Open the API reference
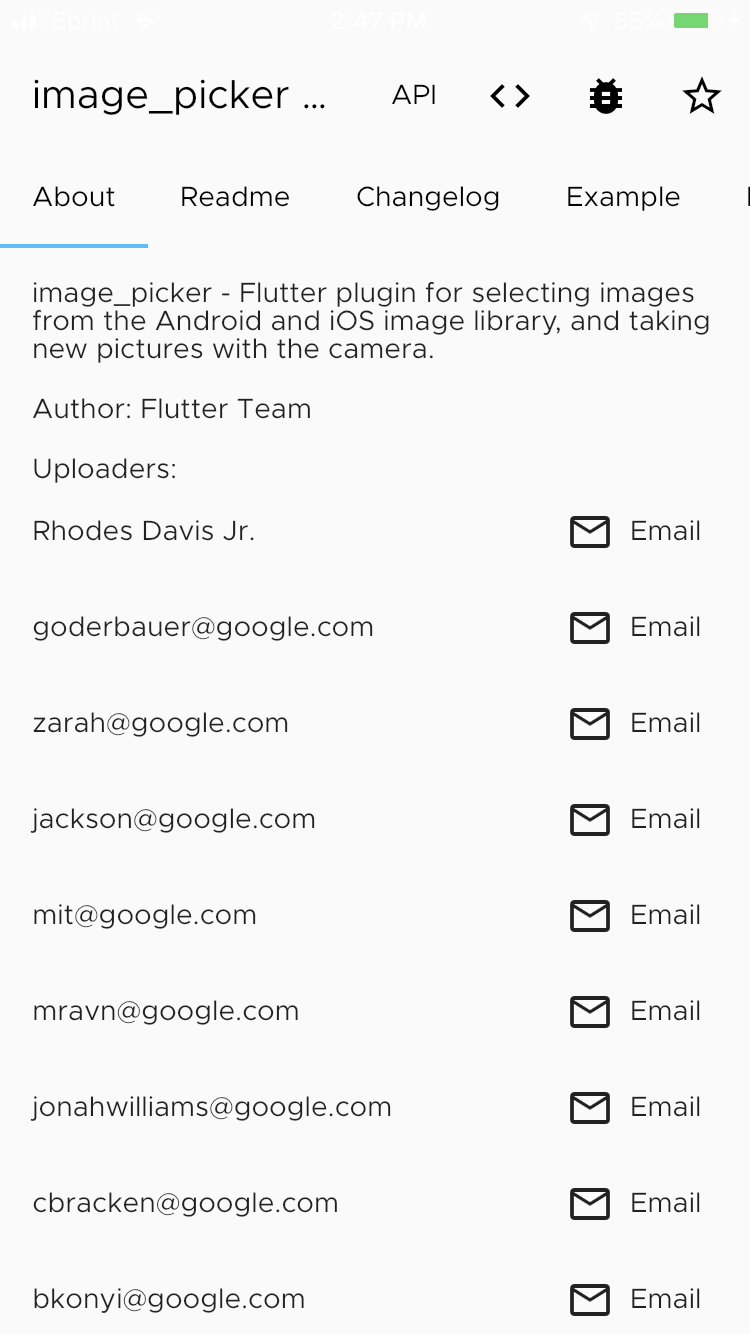Image resolution: width=750 pixels, height=1334 pixels. 414,95
